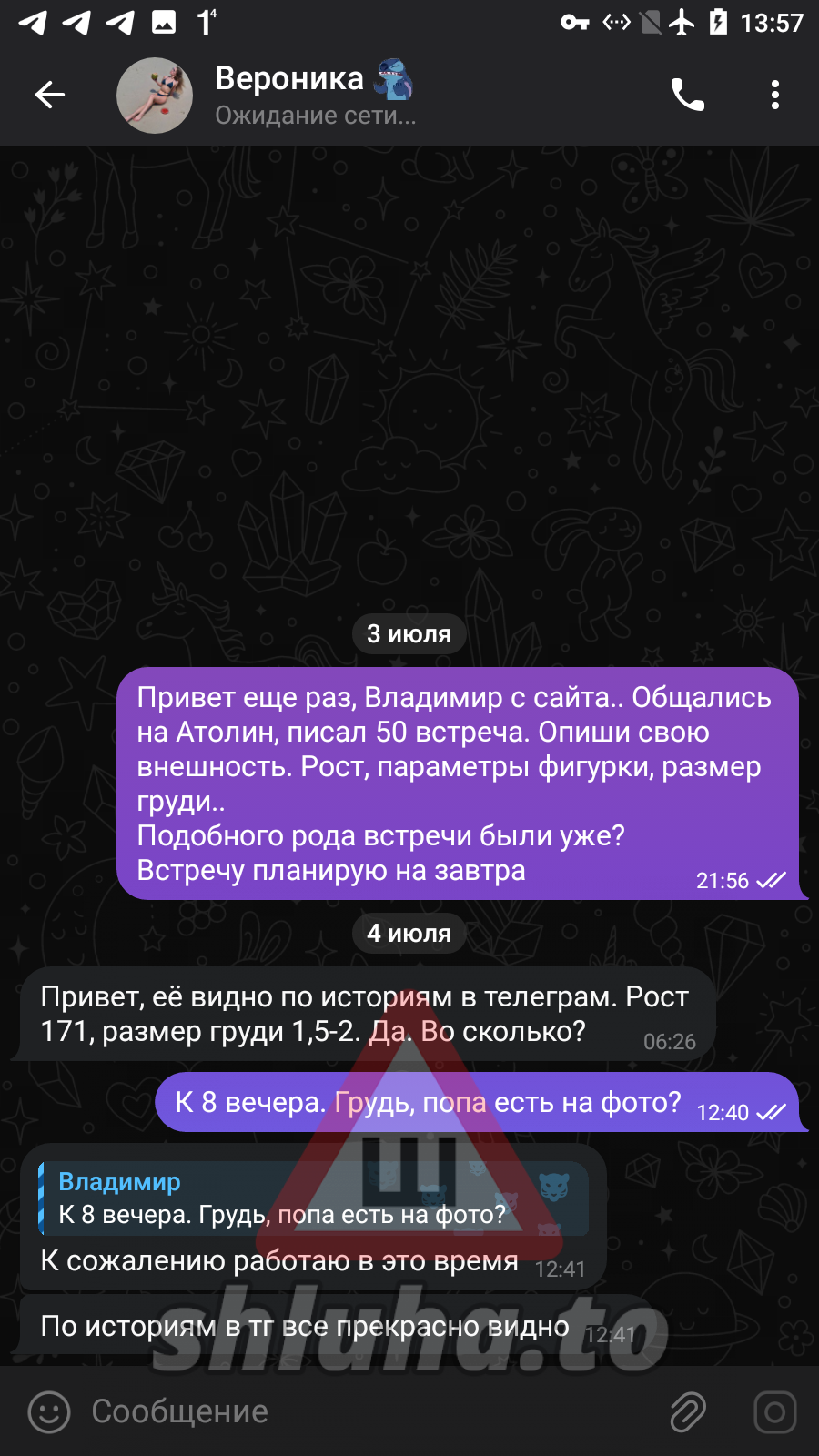Open the emoji picker
This screenshot has width=819, height=1456.
coord(49,1411)
